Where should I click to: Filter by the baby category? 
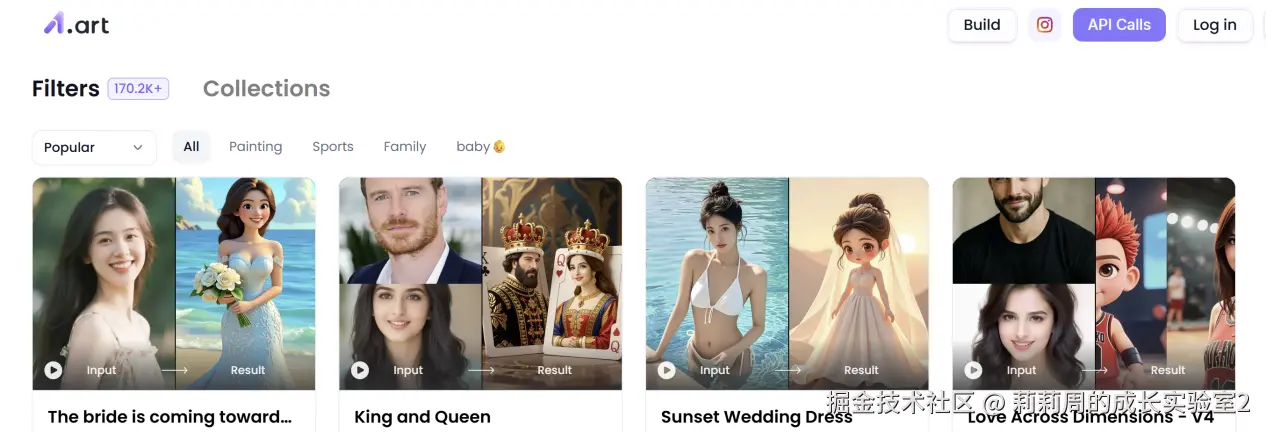click(x=480, y=146)
